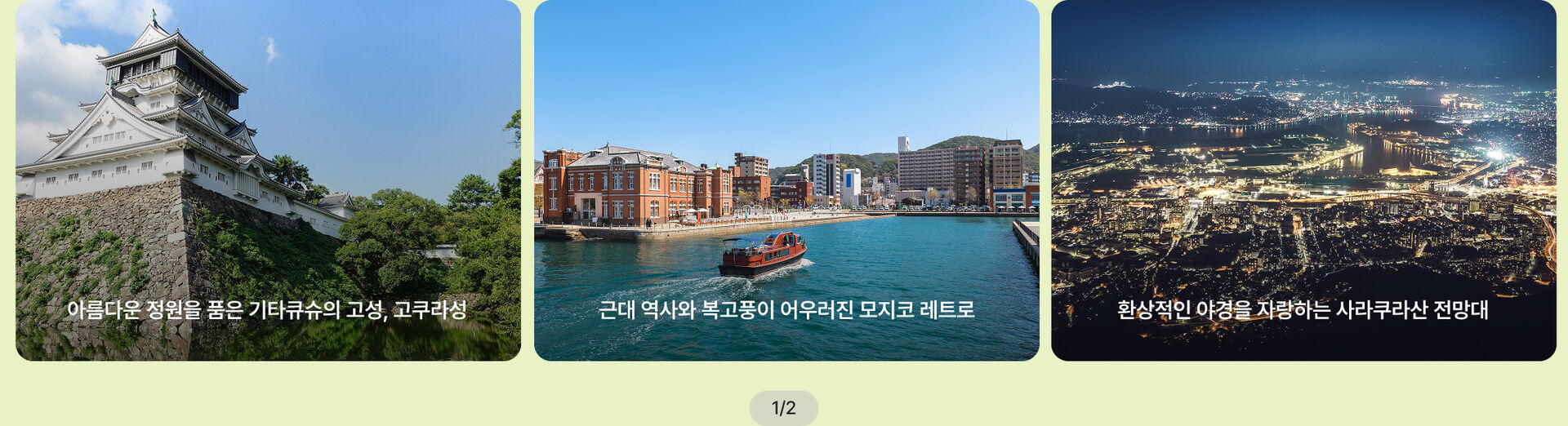Open the Sarakurayama night view (사라쿠라산 전망대) card
Viewport: 1568px width, 426px height.
1303,180
